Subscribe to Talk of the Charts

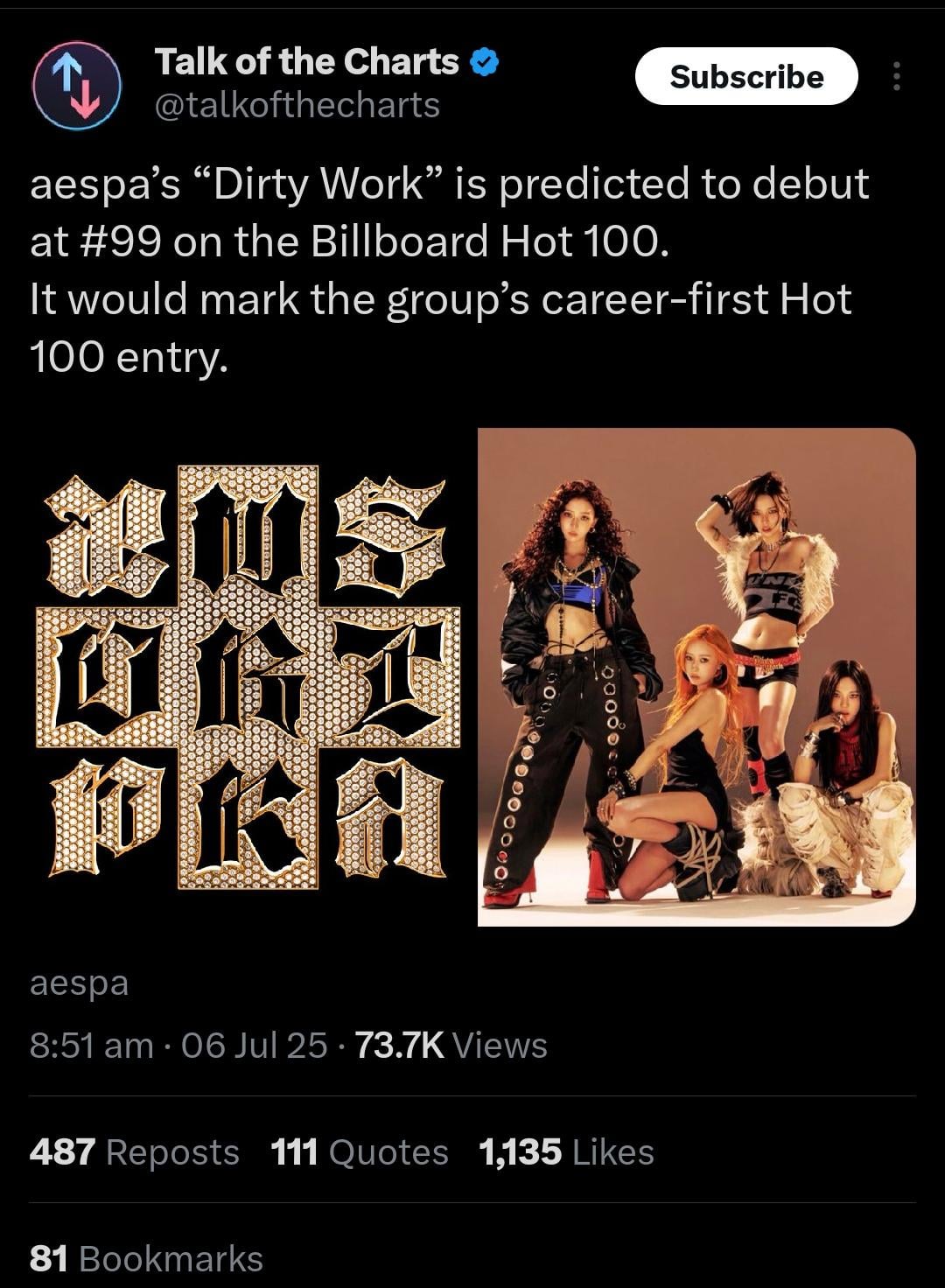(746, 77)
